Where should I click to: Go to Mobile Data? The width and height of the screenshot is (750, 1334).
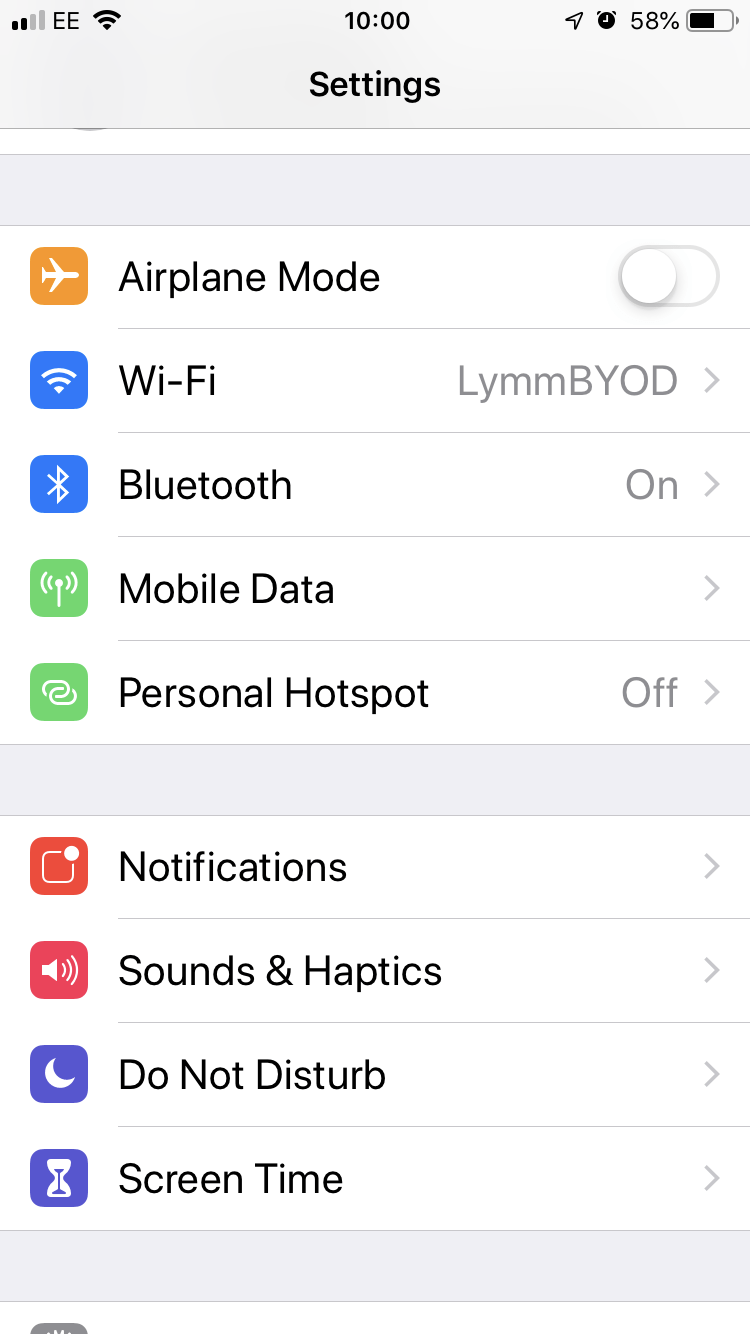[375, 589]
